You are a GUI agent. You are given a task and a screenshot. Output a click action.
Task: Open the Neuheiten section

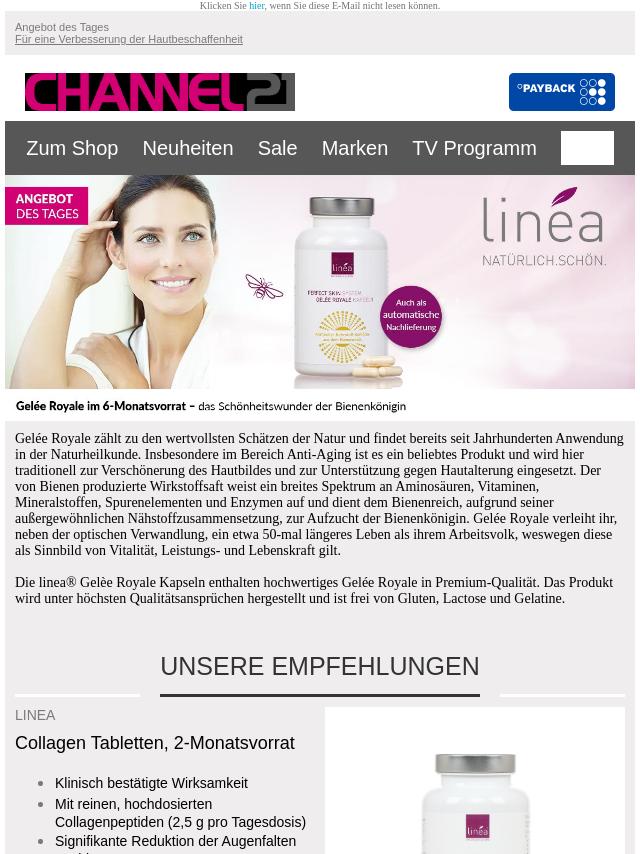point(187,148)
